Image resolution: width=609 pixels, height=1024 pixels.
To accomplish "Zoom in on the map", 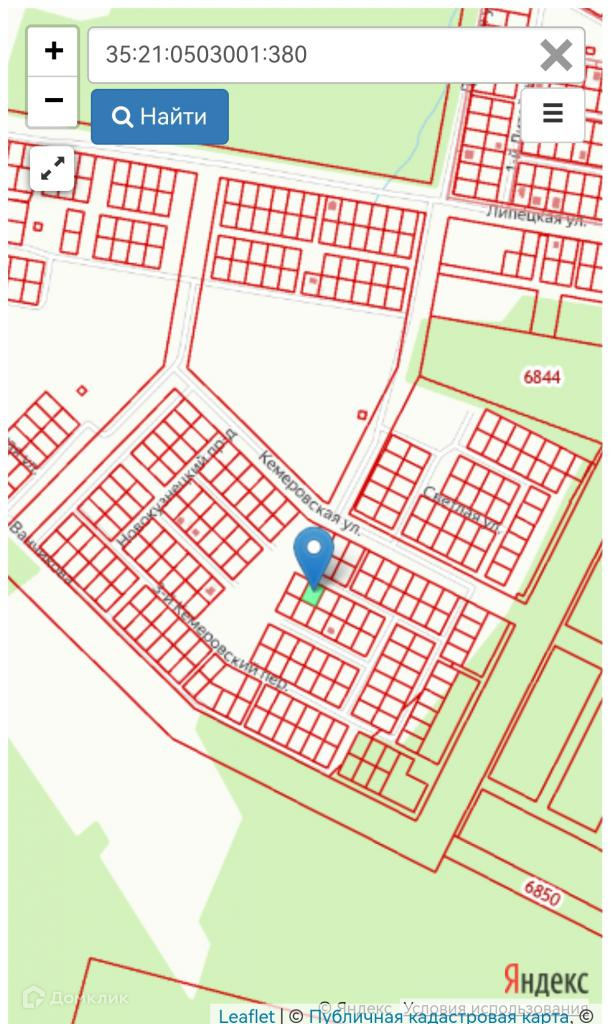I will point(53,51).
